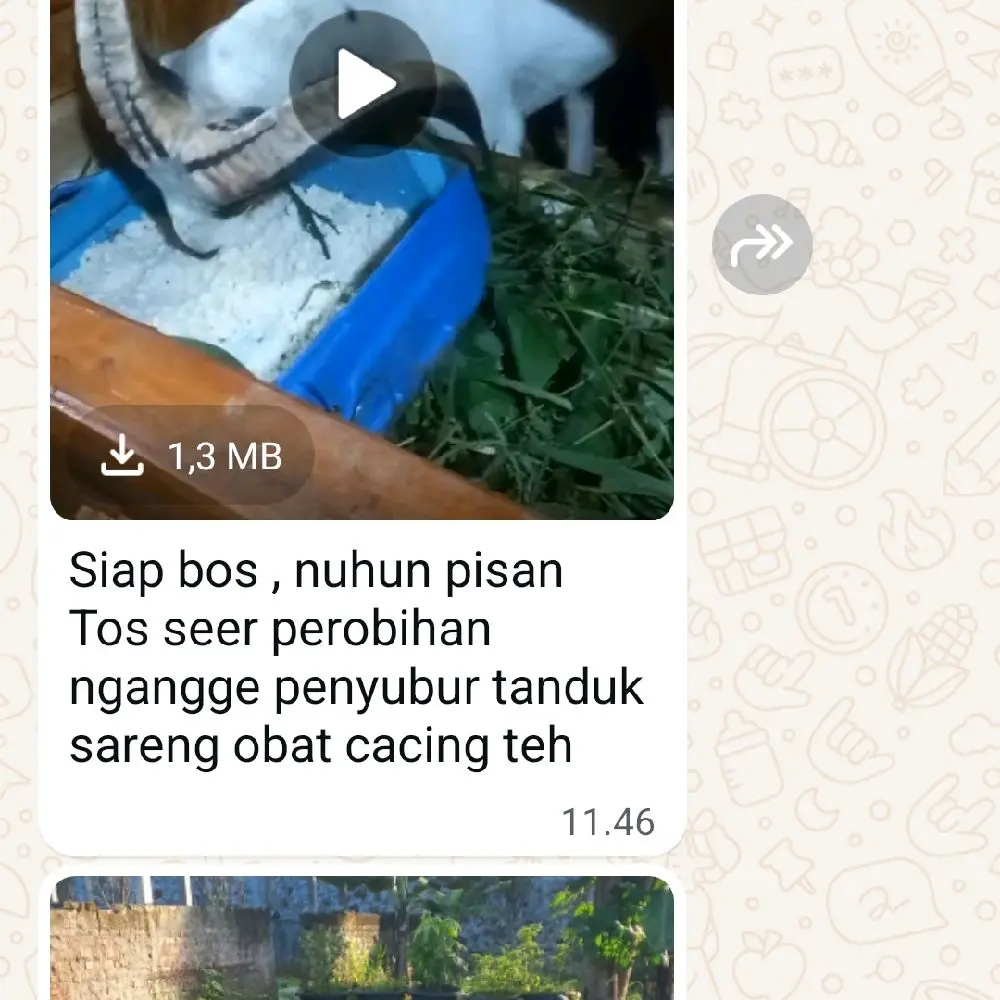Play the goat video in the chat
The width and height of the screenshot is (1000, 1000).
[362, 86]
